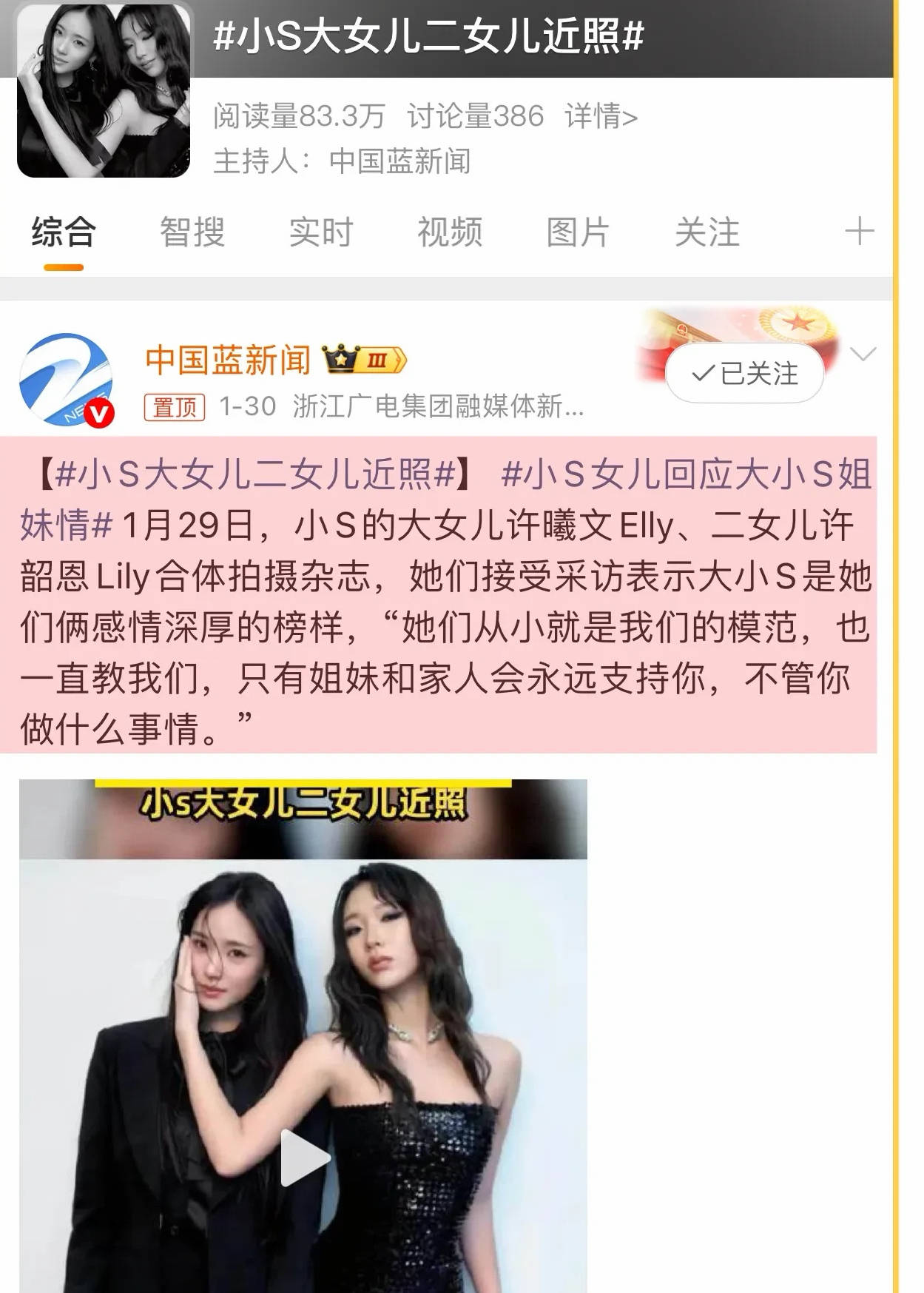Image resolution: width=924 pixels, height=1293 pixels.
Task: Open the 中国蓝新闻 username in the post header
Action: 228,360
